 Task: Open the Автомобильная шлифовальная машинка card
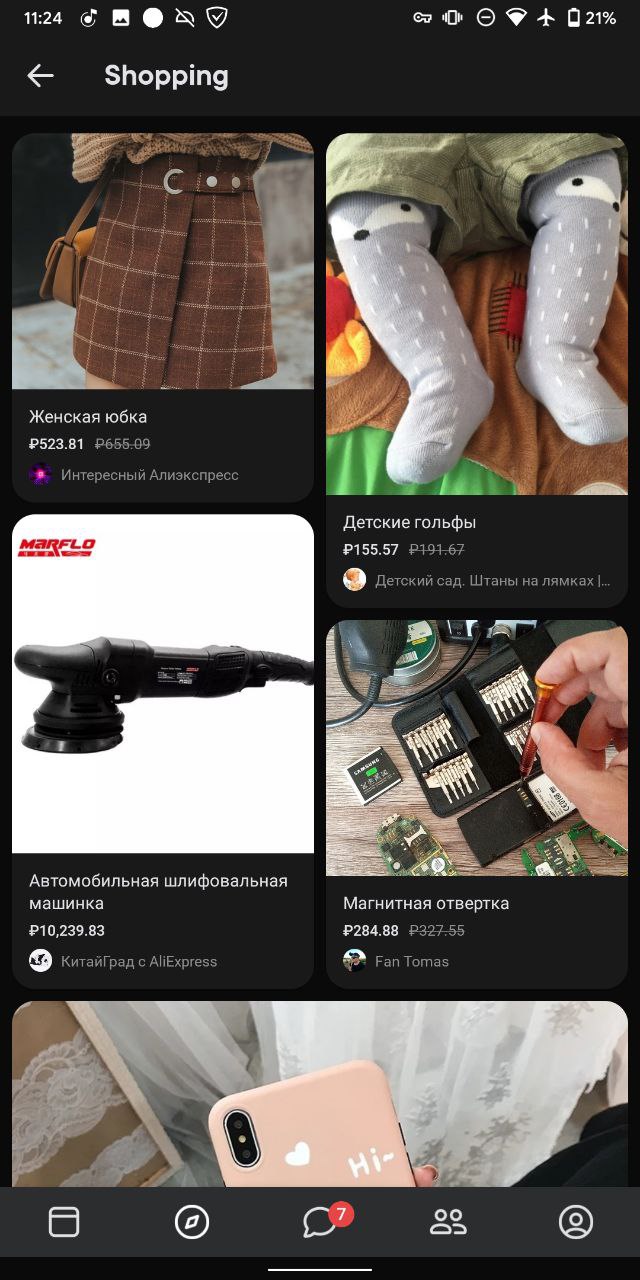(x=163, y=750)
